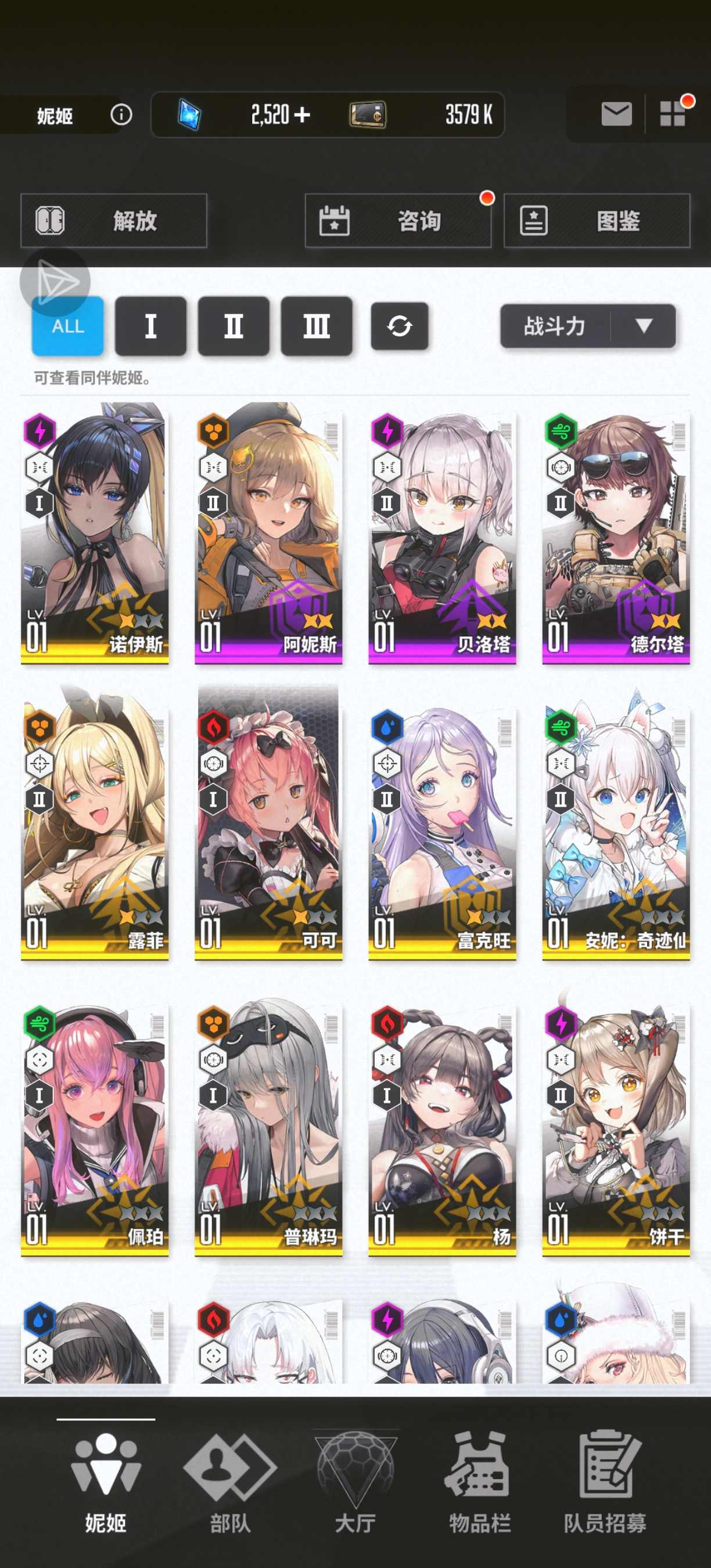Open the info icon next to 妮姬
Image resolution: width=711 pixels, height=1568 pixels.
pyautogui.click(x=121, y=114)
